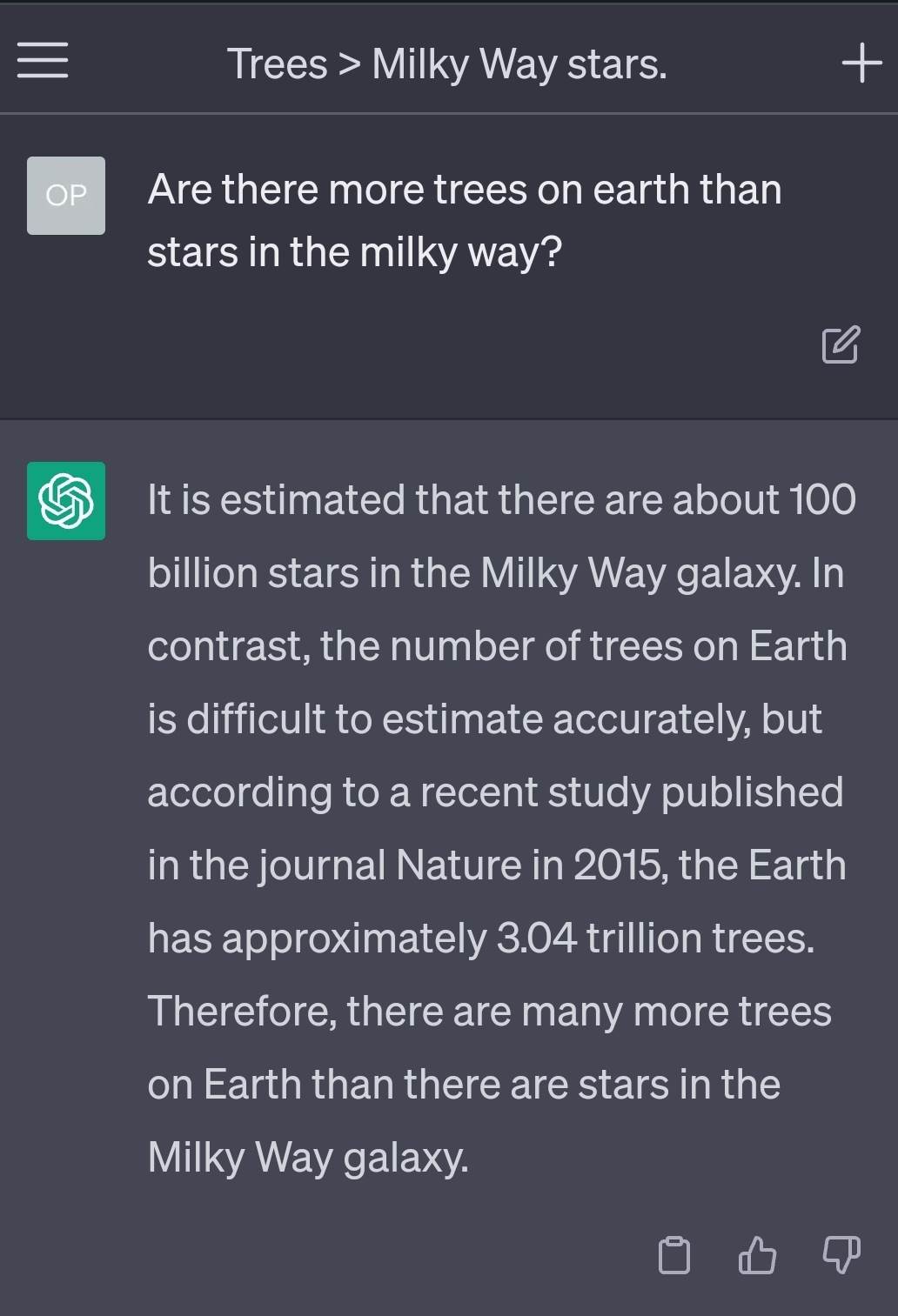Edit the question about trees and stars

point(841,344)
